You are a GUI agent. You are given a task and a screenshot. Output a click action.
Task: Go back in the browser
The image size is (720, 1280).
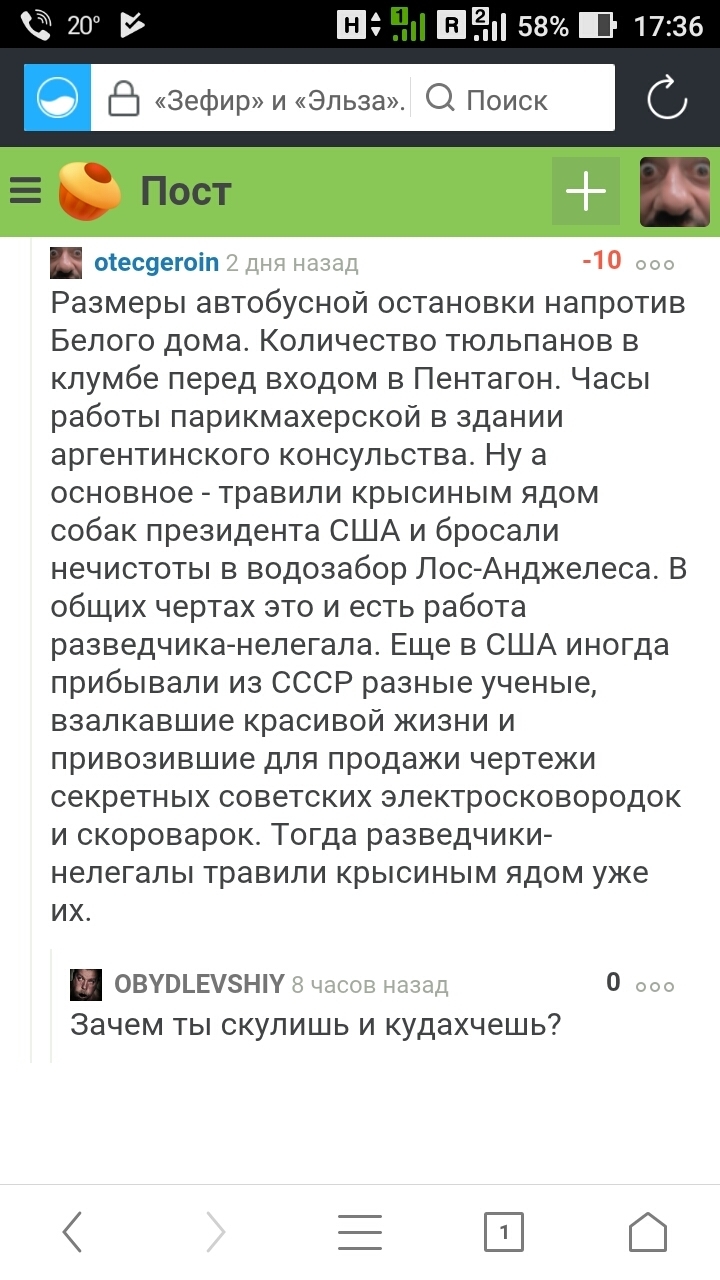(72, 1232)
